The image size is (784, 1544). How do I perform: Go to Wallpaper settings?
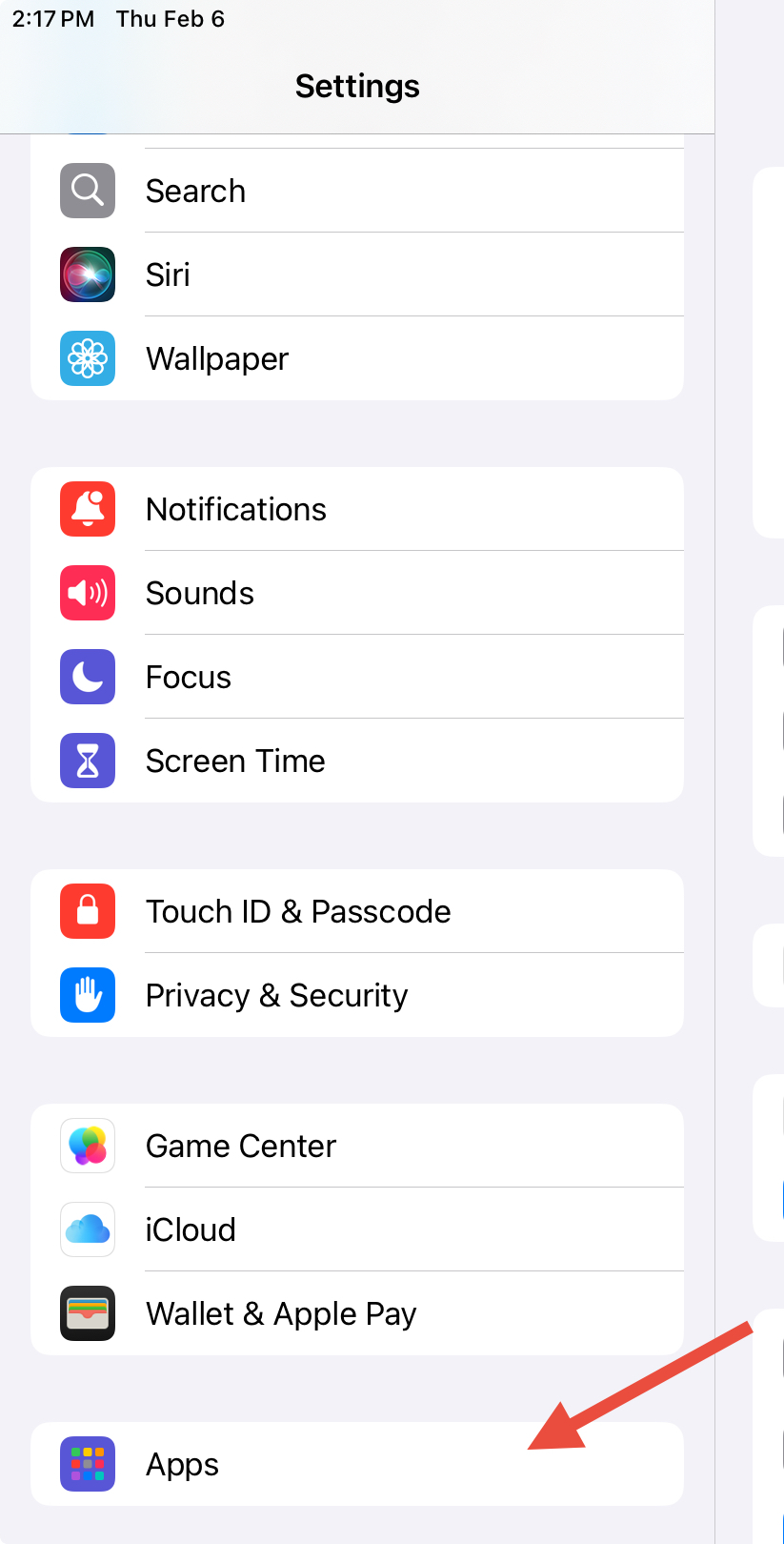tap(357, 358)
